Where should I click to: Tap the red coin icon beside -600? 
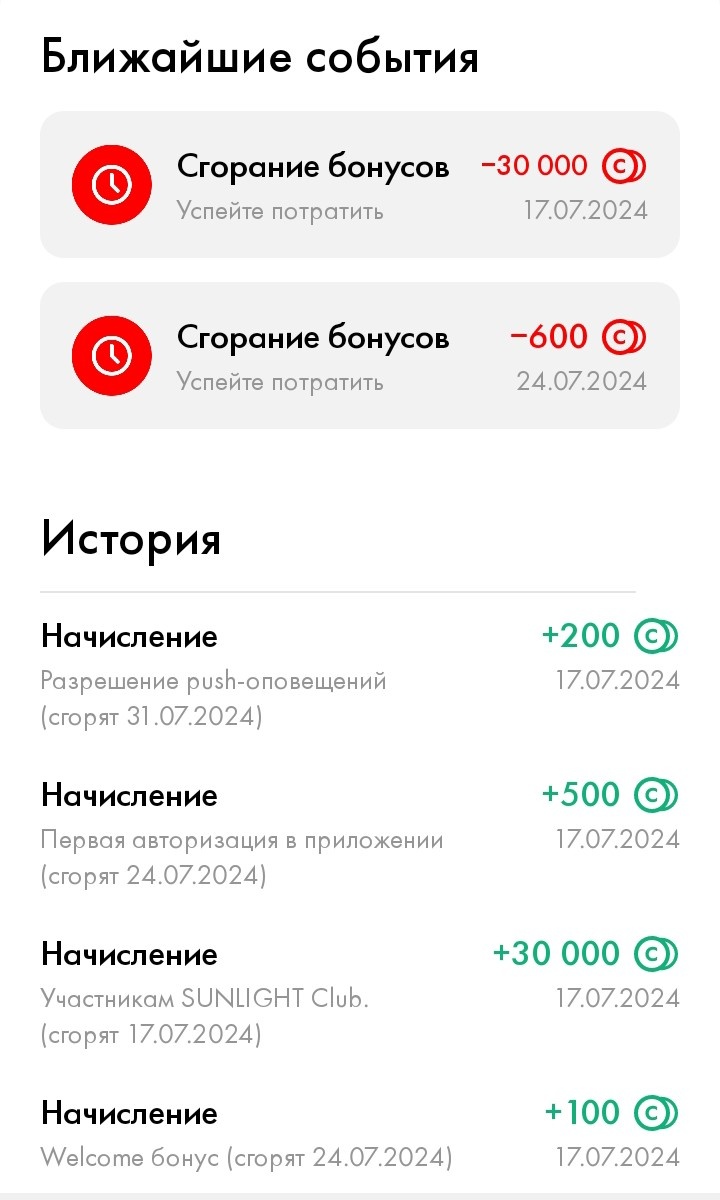pyautogui.click(x=625, y=336)
